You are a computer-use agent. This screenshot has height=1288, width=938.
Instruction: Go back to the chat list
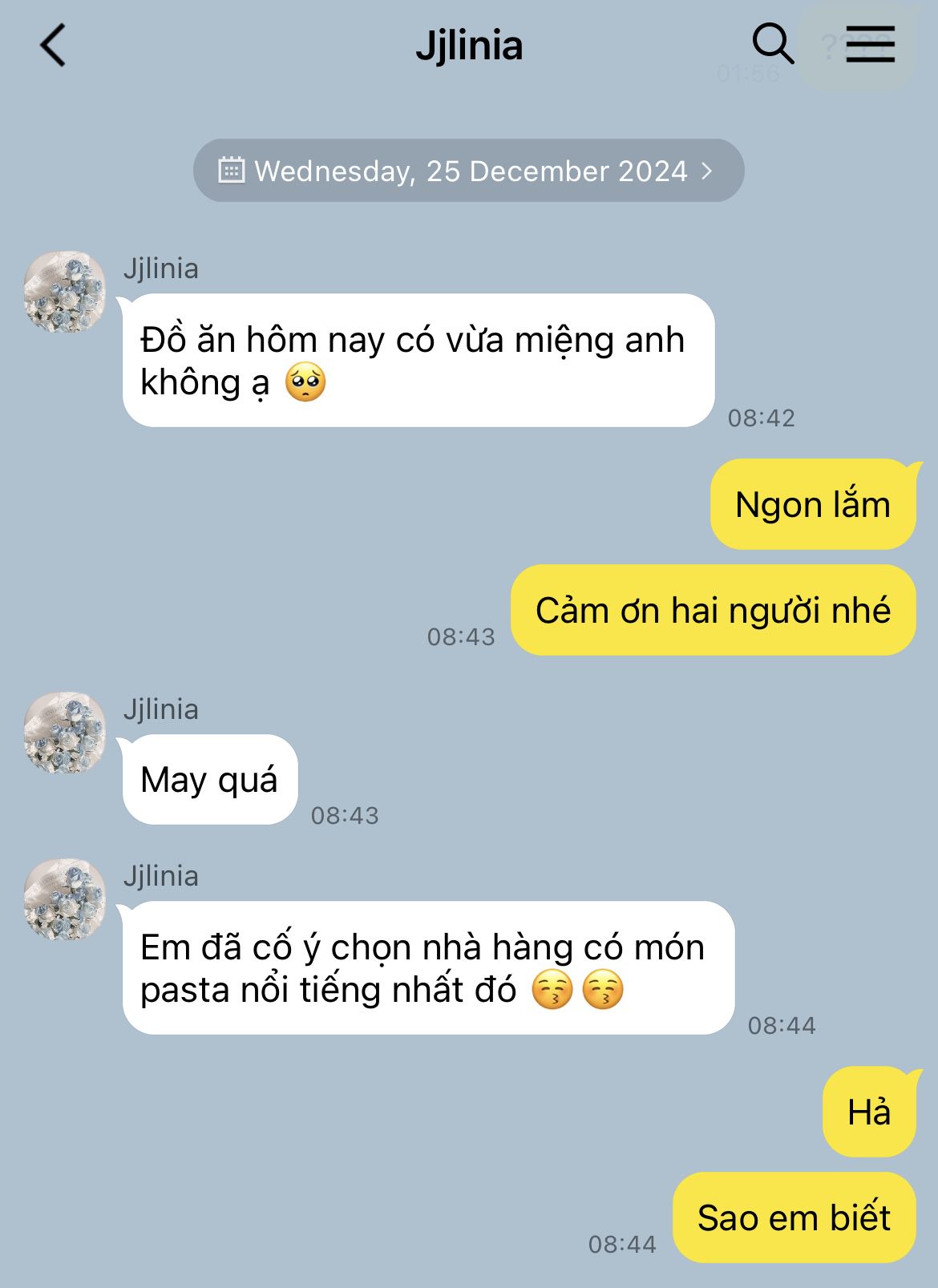[x=53, y=45]
